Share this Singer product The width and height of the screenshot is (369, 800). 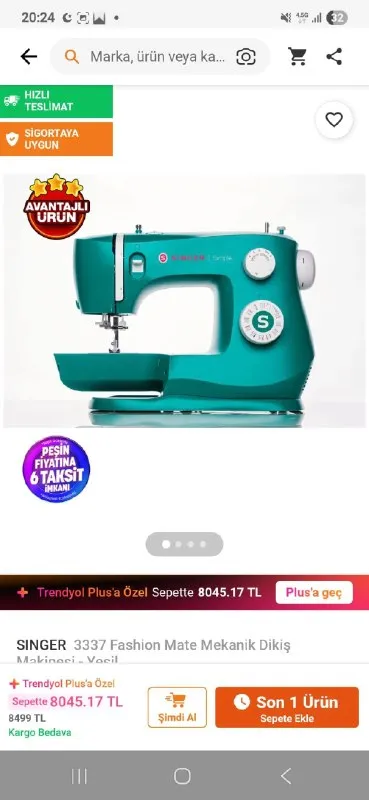334,57
